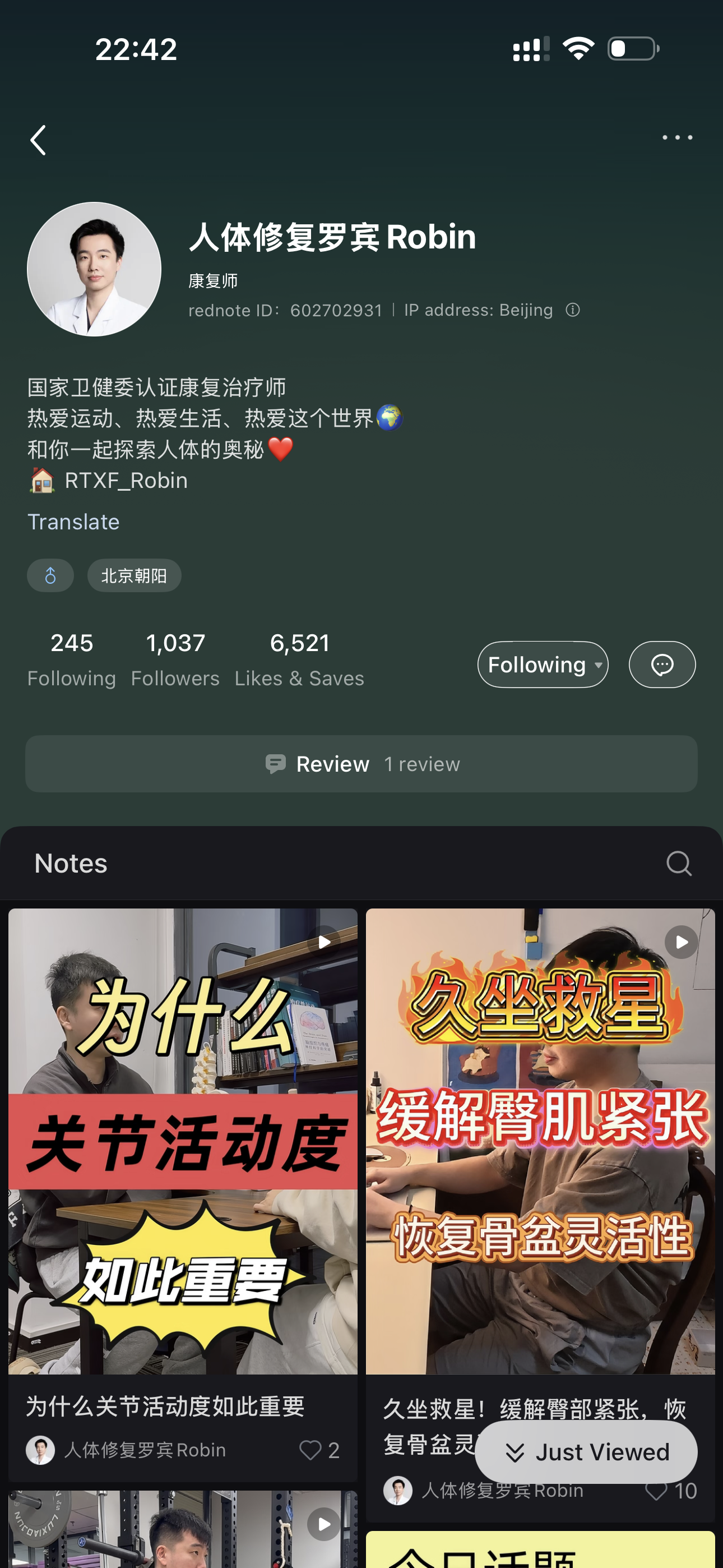723x1568 pixels.
Task: Open the IP address info icon
Action: [x=573, y=311]
